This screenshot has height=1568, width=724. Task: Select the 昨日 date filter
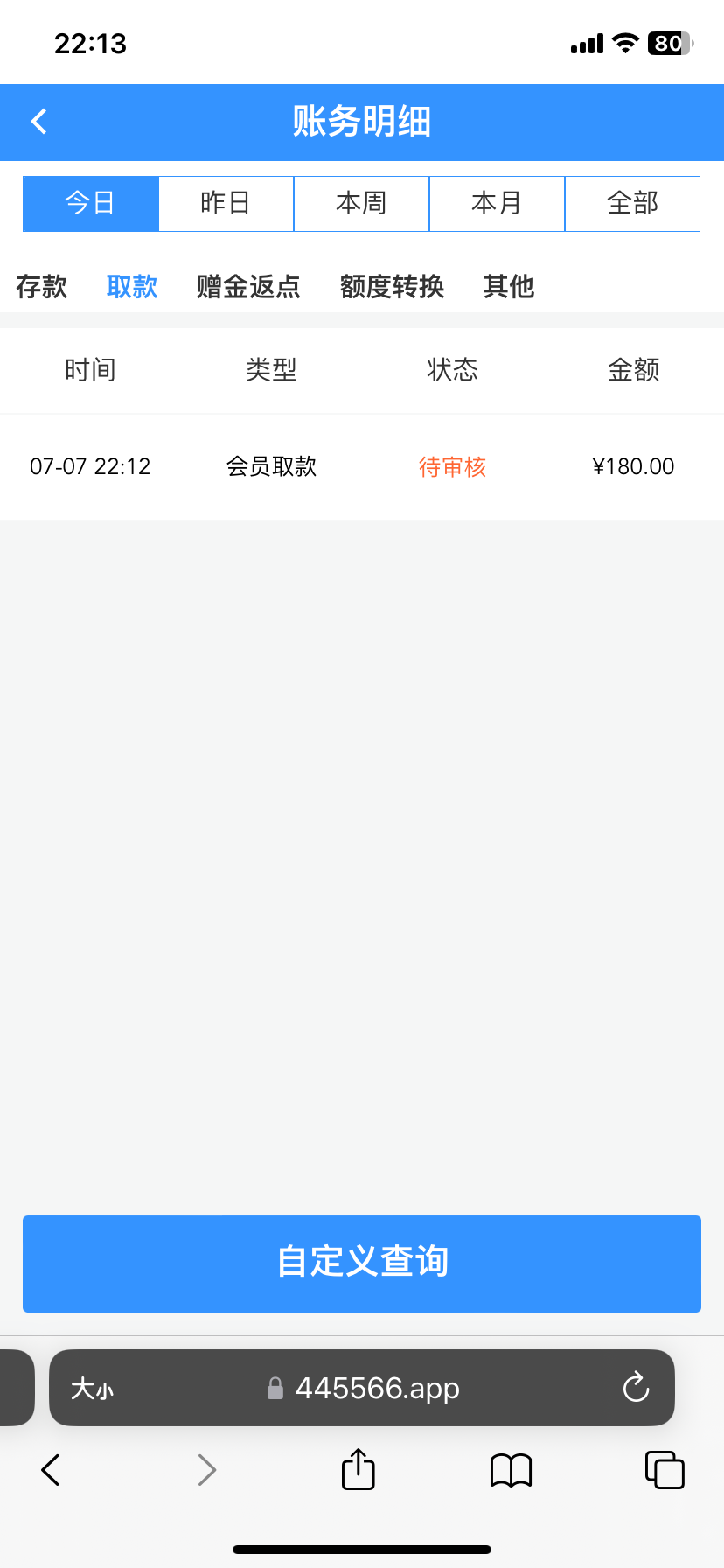point(226,203)
